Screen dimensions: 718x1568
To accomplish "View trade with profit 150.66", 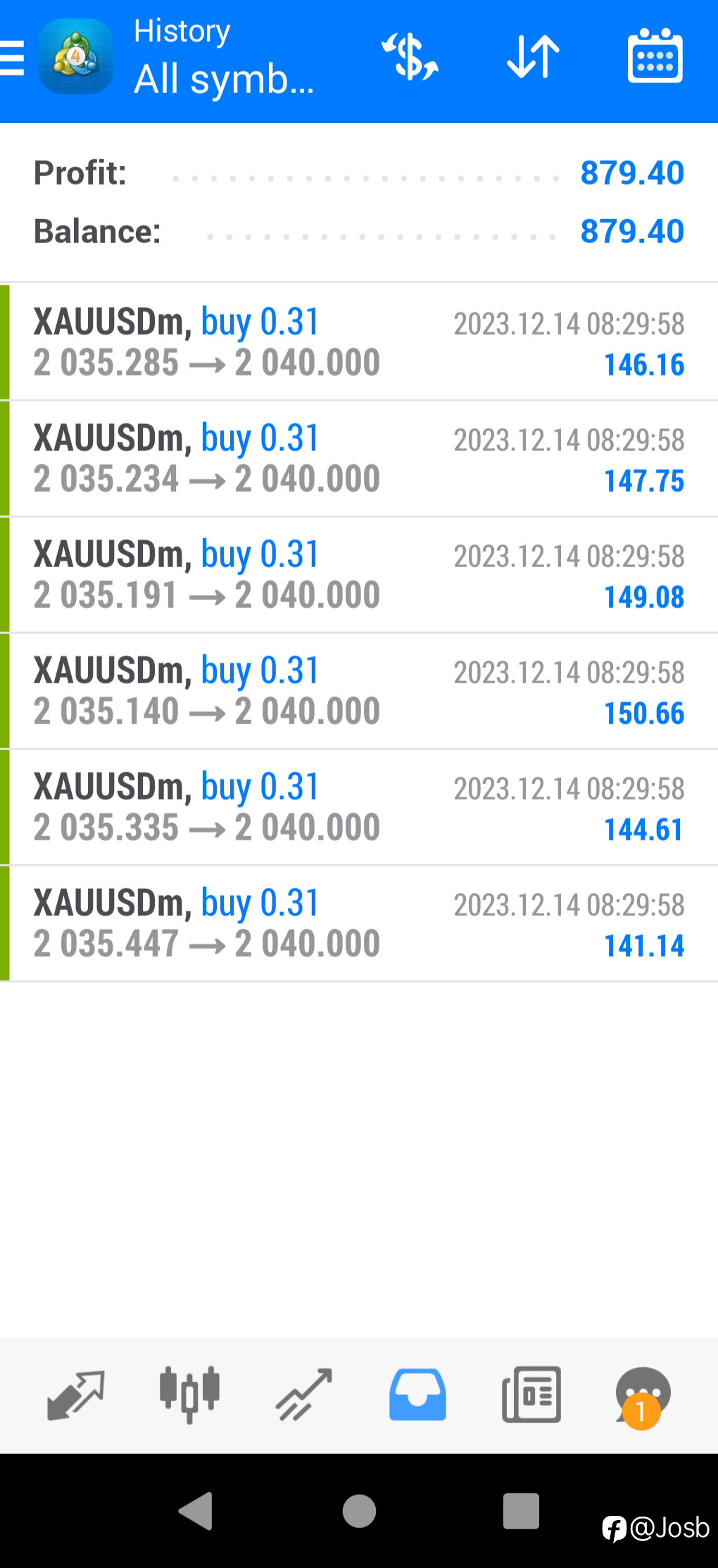I will pyautogui.click(x=359, y=691).
